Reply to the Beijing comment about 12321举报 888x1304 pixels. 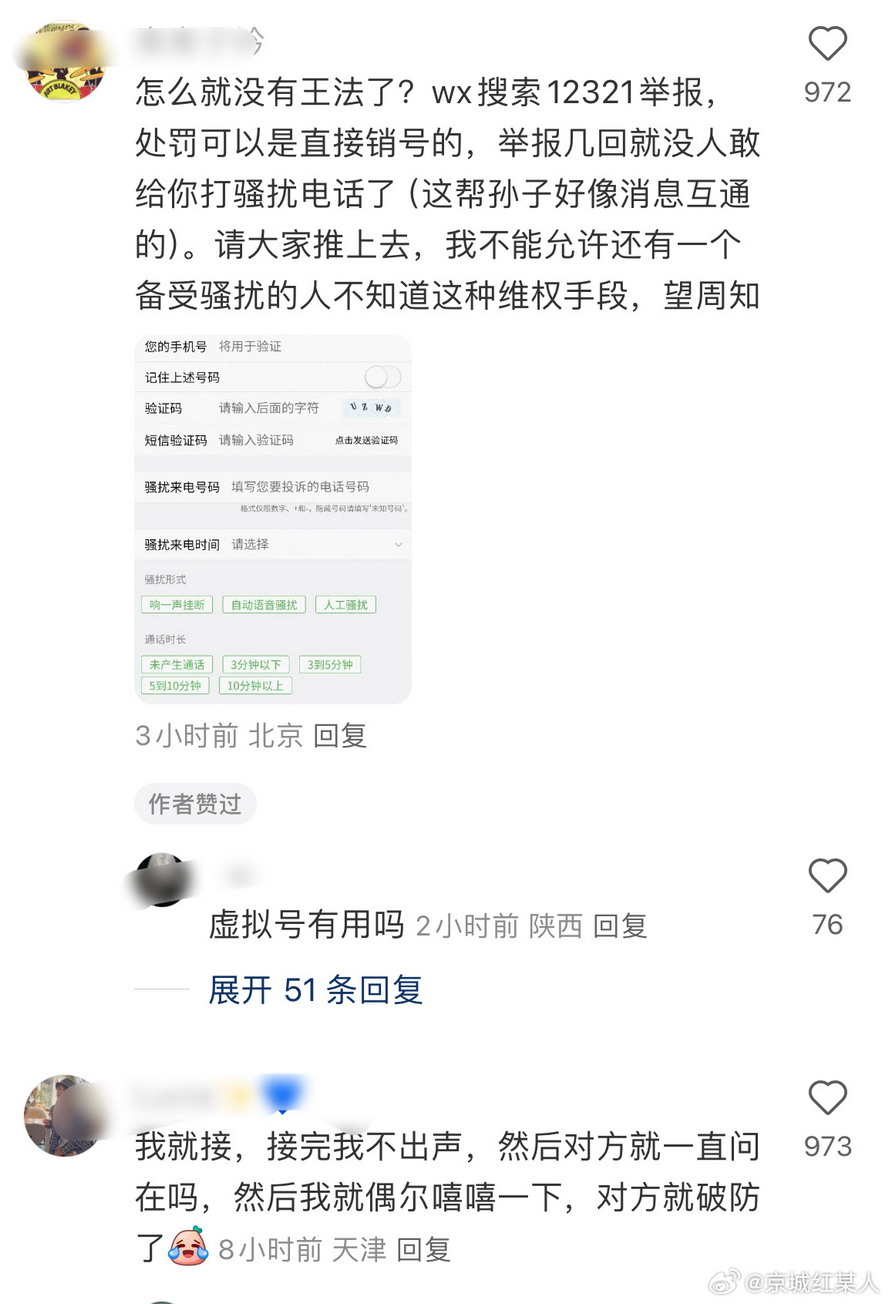point(340,736)
